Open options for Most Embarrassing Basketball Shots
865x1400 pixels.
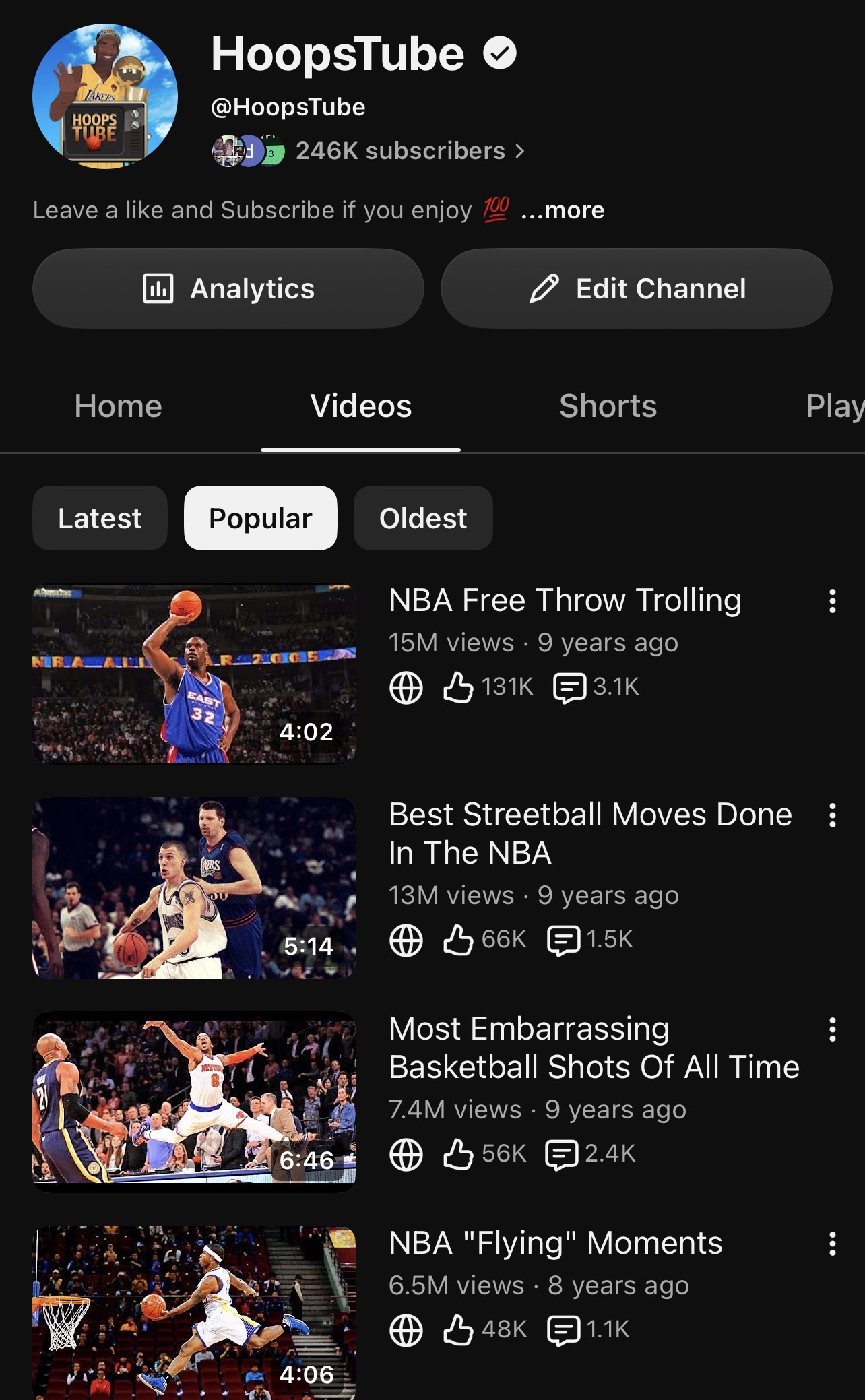point(833,1029)
